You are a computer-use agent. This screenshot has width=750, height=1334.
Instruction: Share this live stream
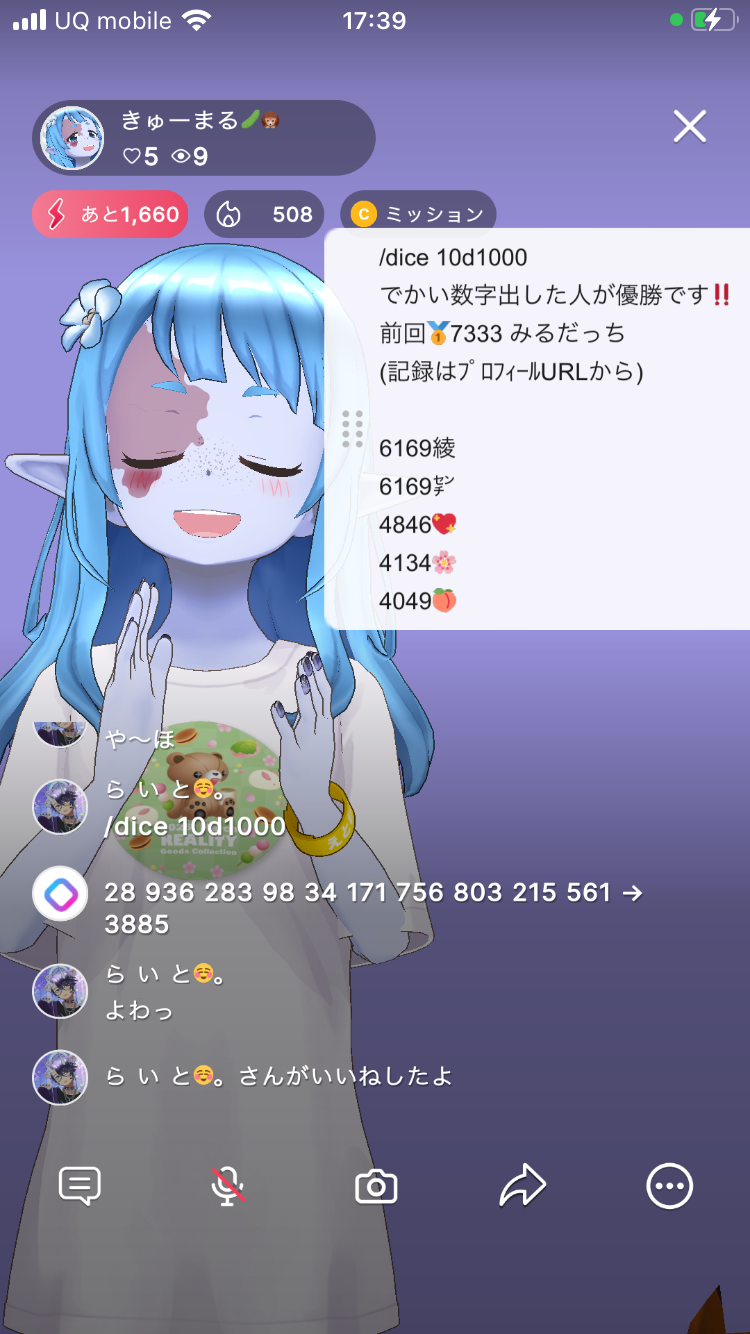click(522, 1186)
